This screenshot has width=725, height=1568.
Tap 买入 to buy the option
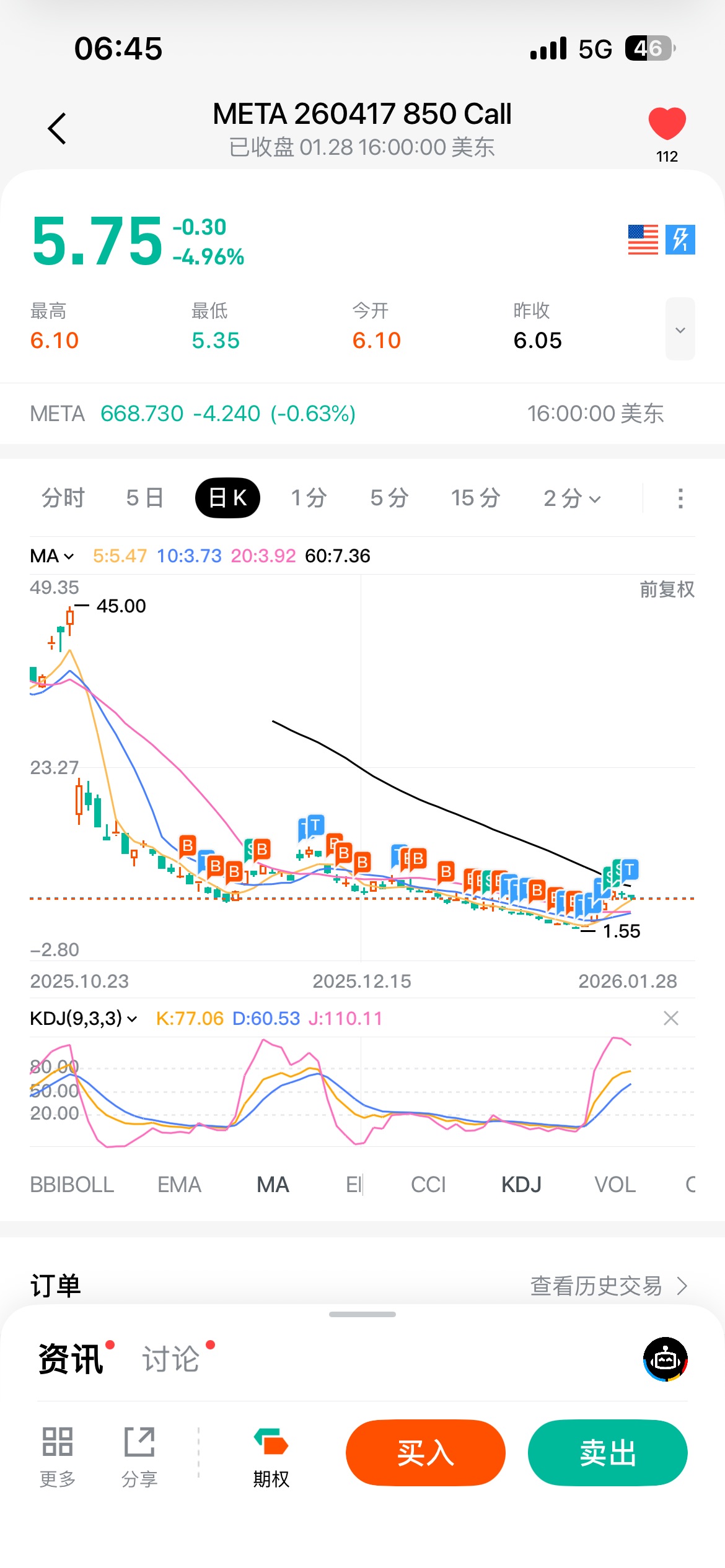[x=426, y=1452]
